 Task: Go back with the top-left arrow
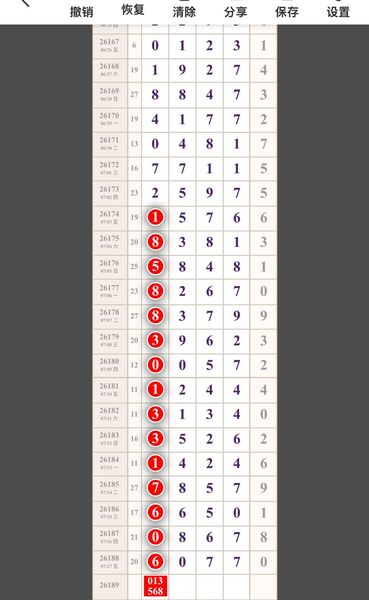(24, 3)
